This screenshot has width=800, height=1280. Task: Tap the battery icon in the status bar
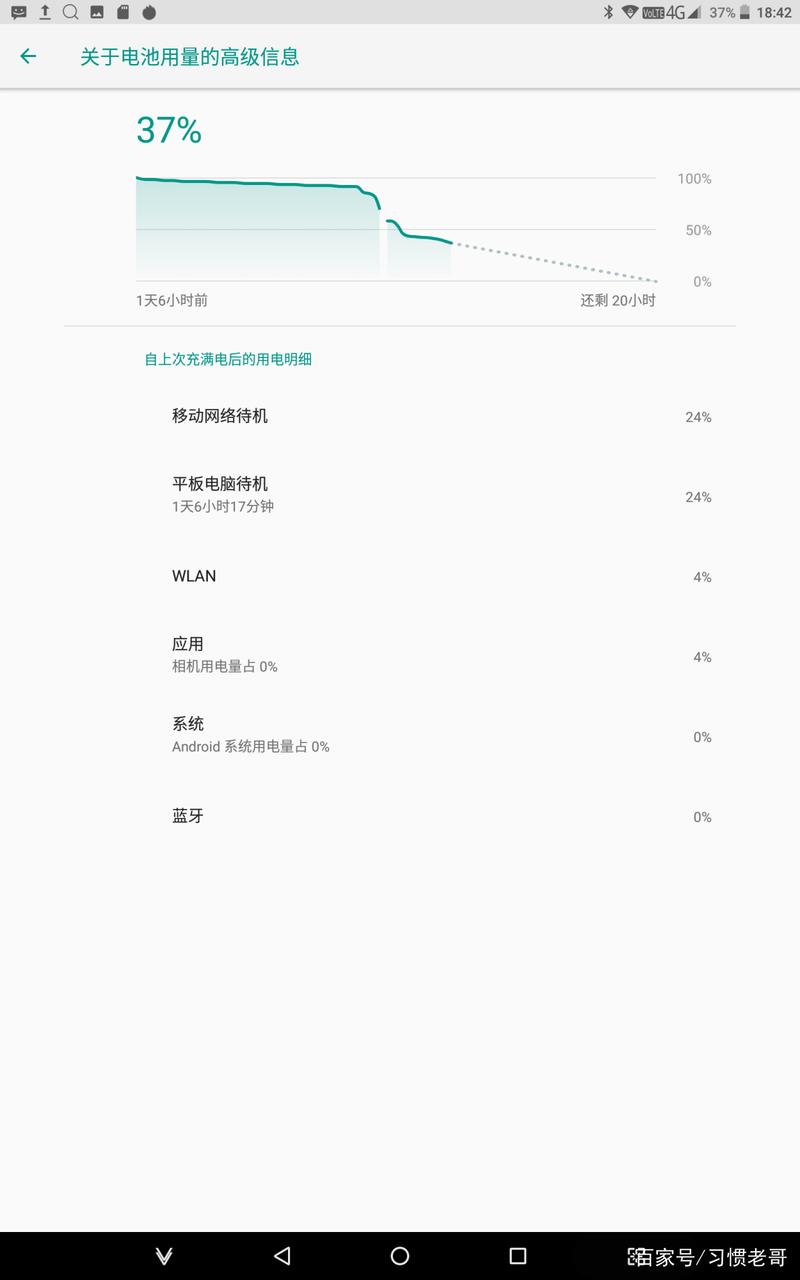coord(745,12)
